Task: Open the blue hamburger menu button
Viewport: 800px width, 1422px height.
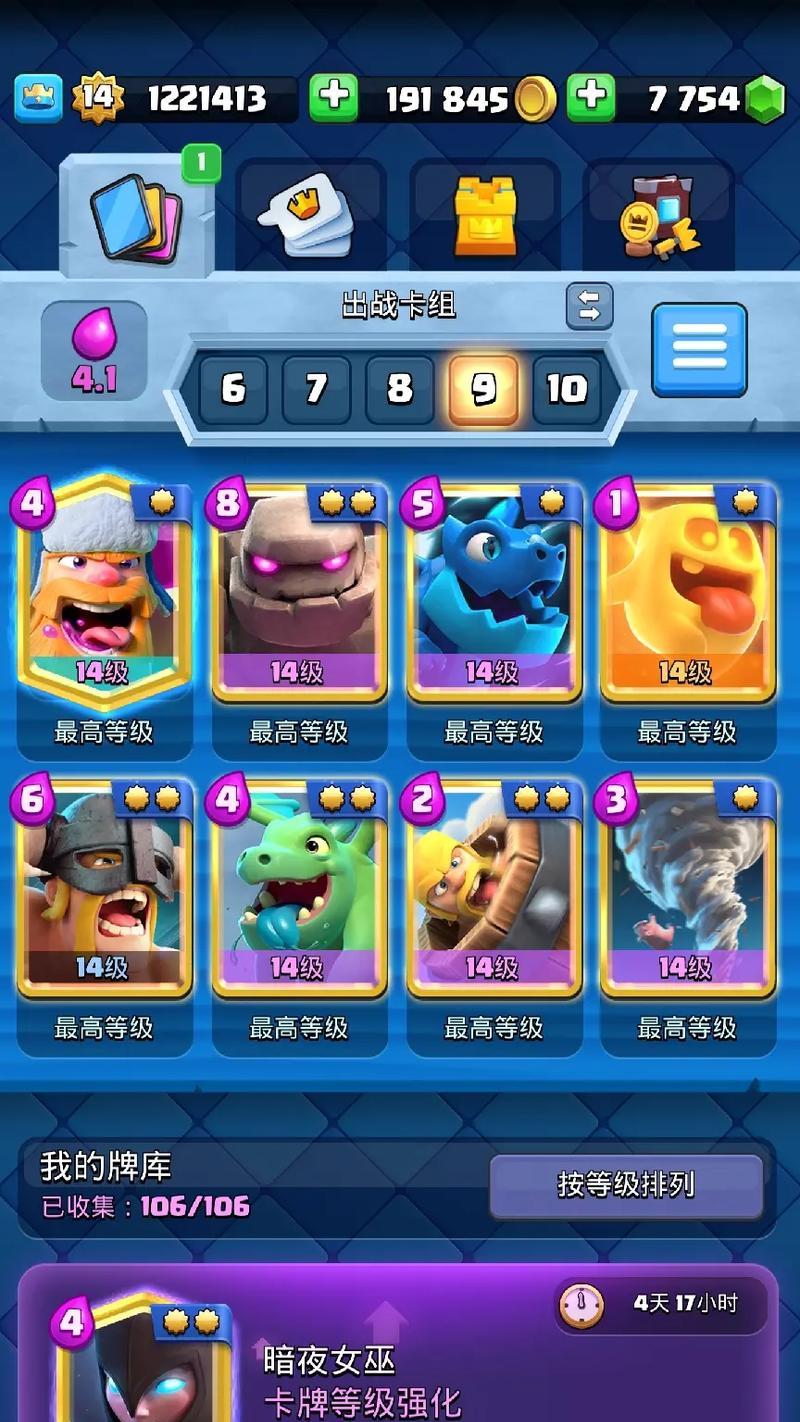Action: coord(699,350)
